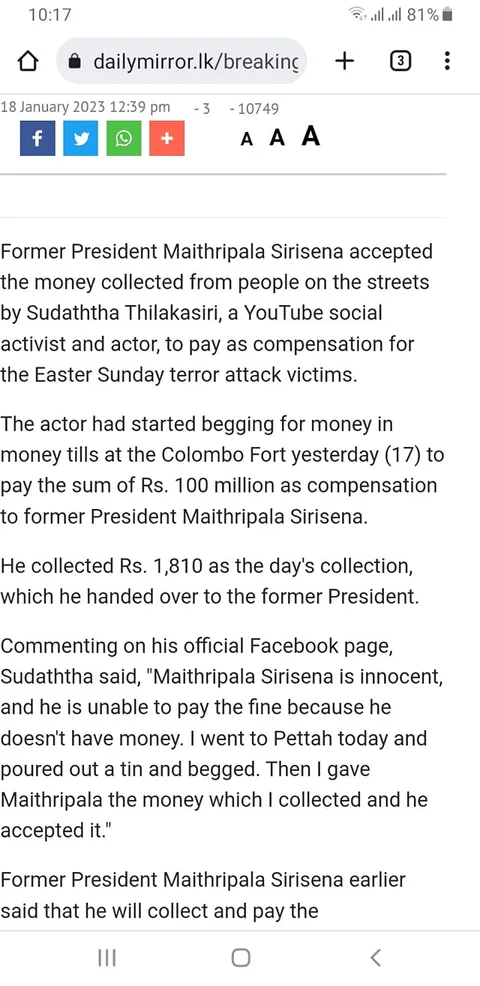The height and width of the screenshot is (986, 480).
Task: Go to the browser home page
Action: pos(30,61)
